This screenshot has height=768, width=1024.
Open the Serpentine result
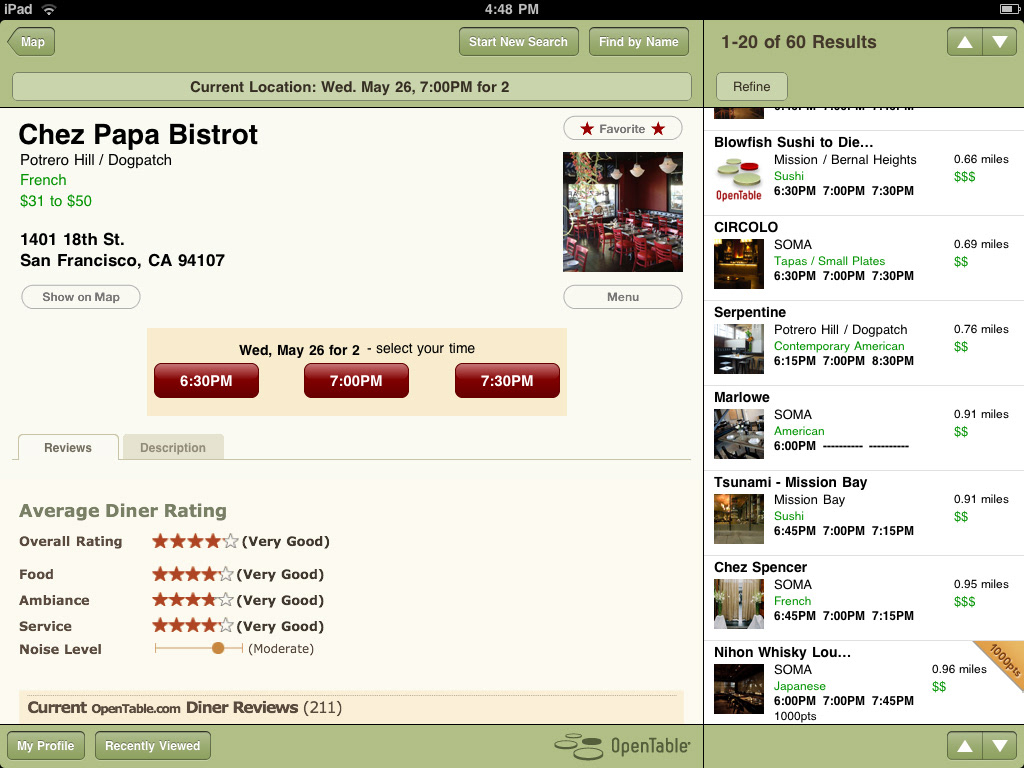tap(864, 343)
